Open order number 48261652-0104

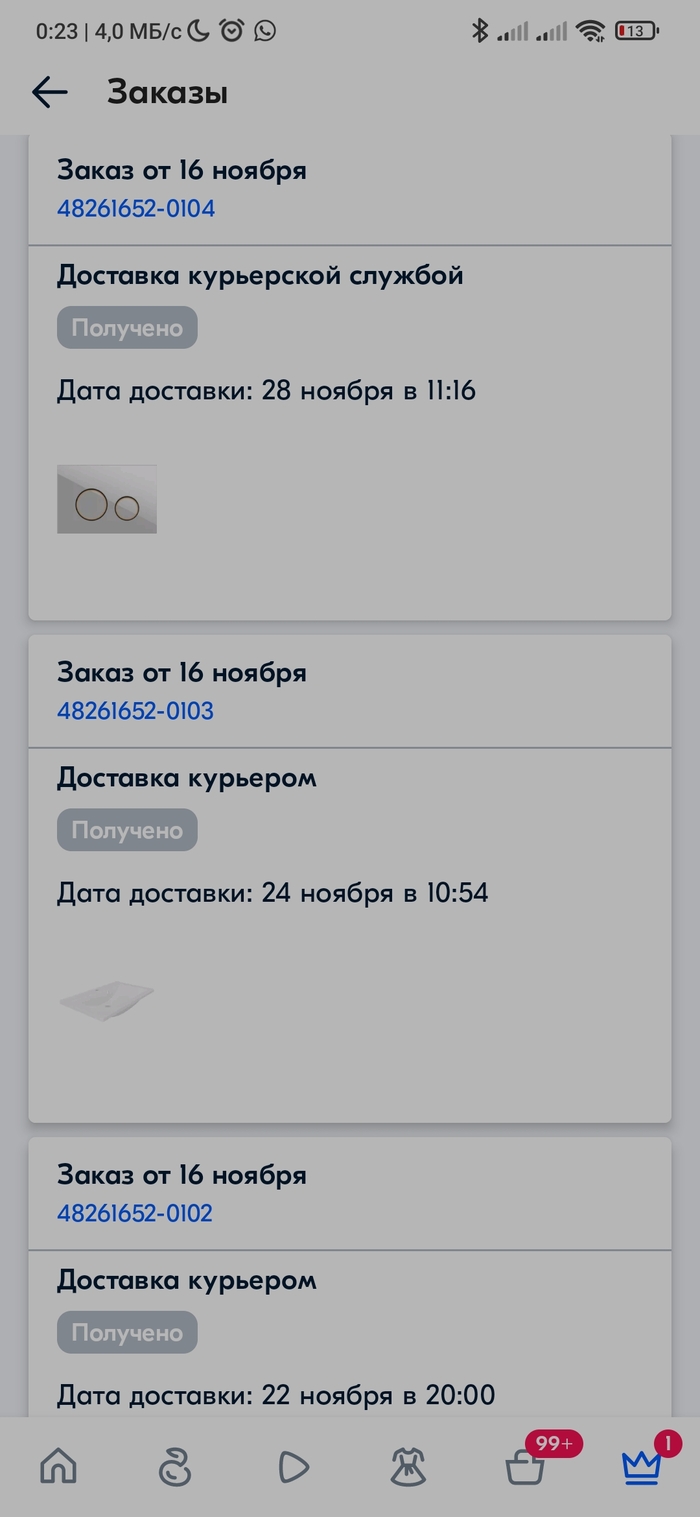[136, 209]
